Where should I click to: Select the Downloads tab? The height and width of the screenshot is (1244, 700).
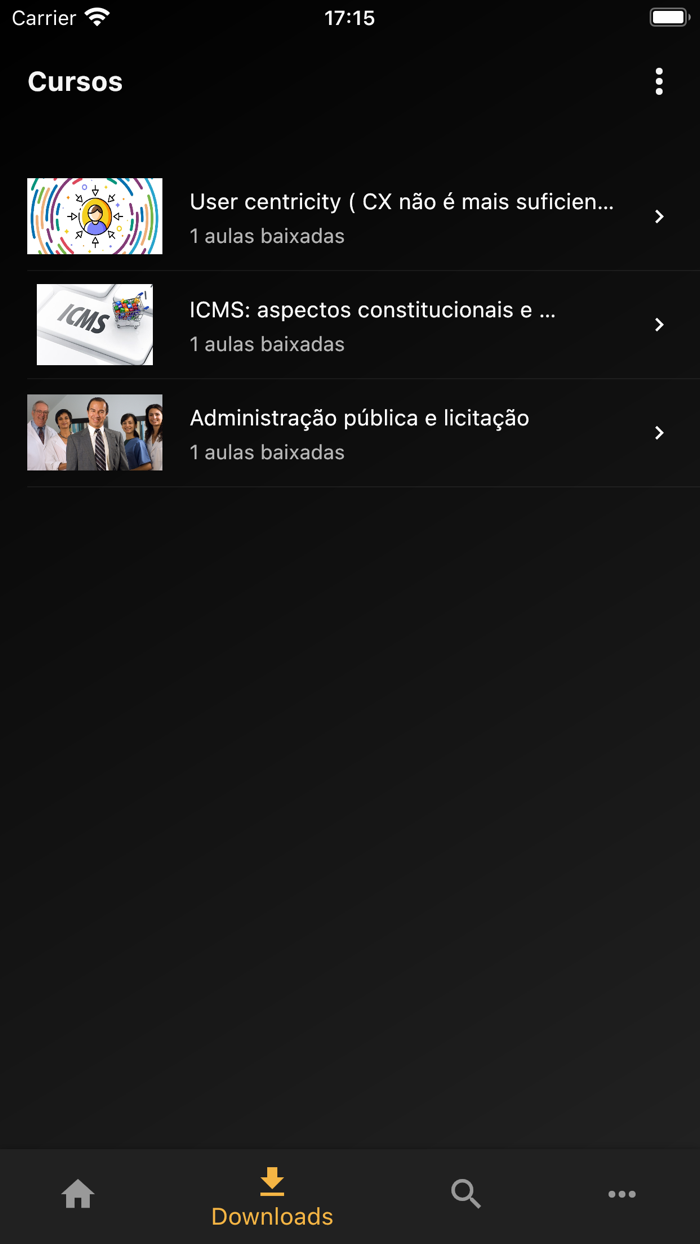pyautogui.click(x=272, y=1197)
